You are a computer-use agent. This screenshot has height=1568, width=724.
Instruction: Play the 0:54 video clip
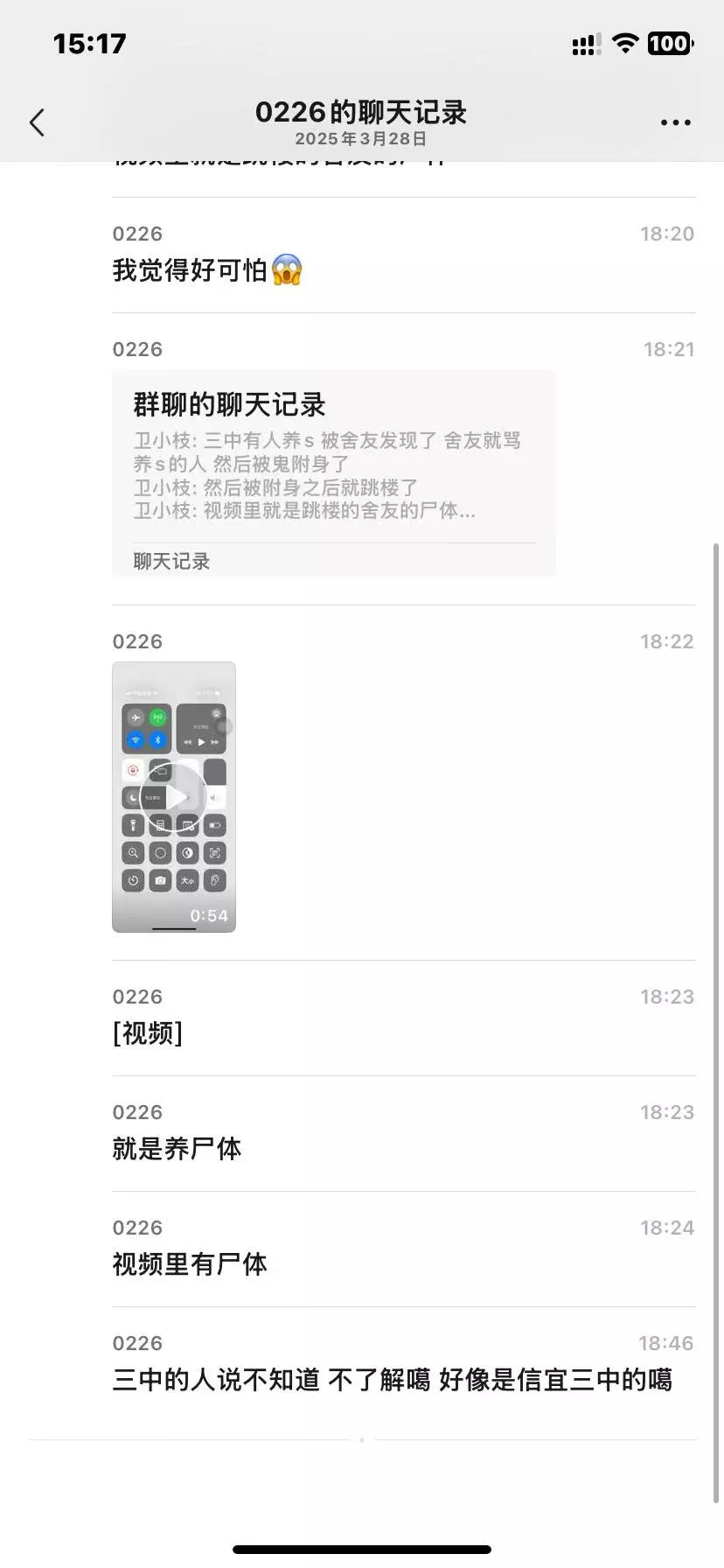point(174,796)
